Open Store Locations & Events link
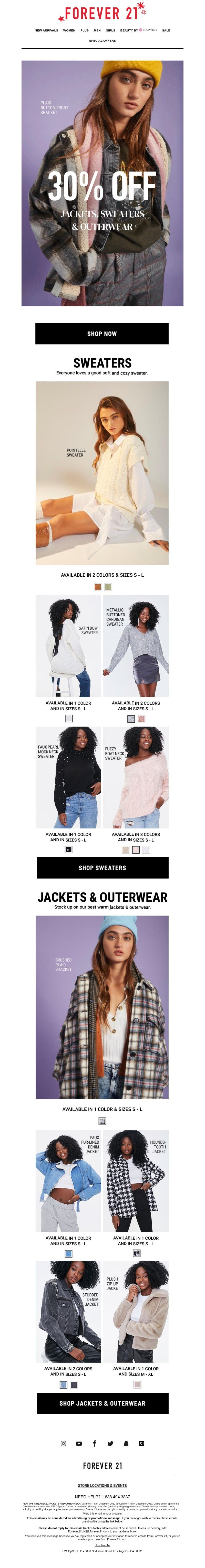Screen dimensions: 205x1568 pyautogui.click(x=102, y=1485)
